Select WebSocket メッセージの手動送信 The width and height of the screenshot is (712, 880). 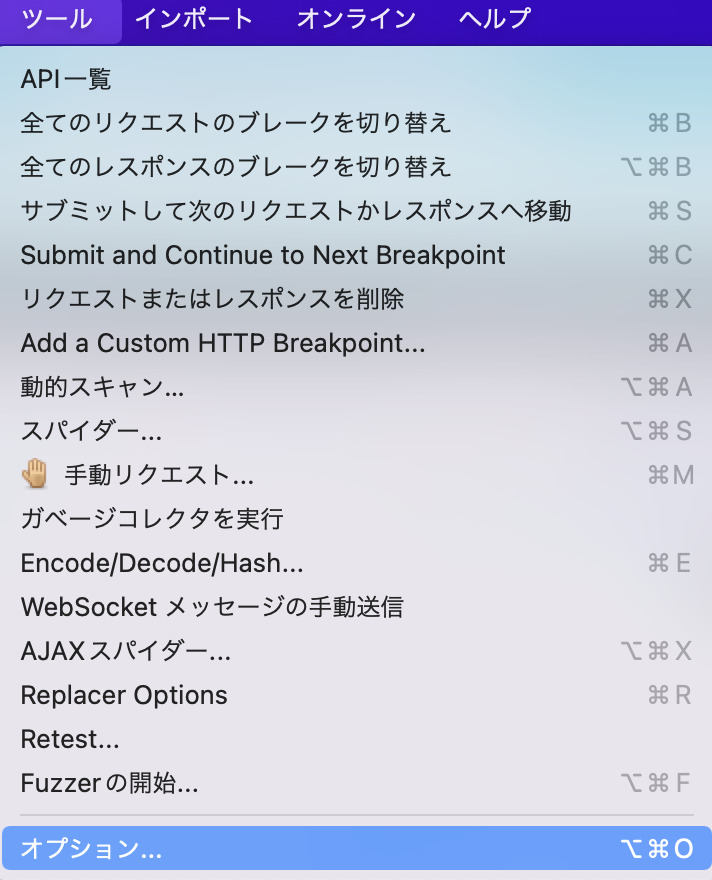point(356,607)
